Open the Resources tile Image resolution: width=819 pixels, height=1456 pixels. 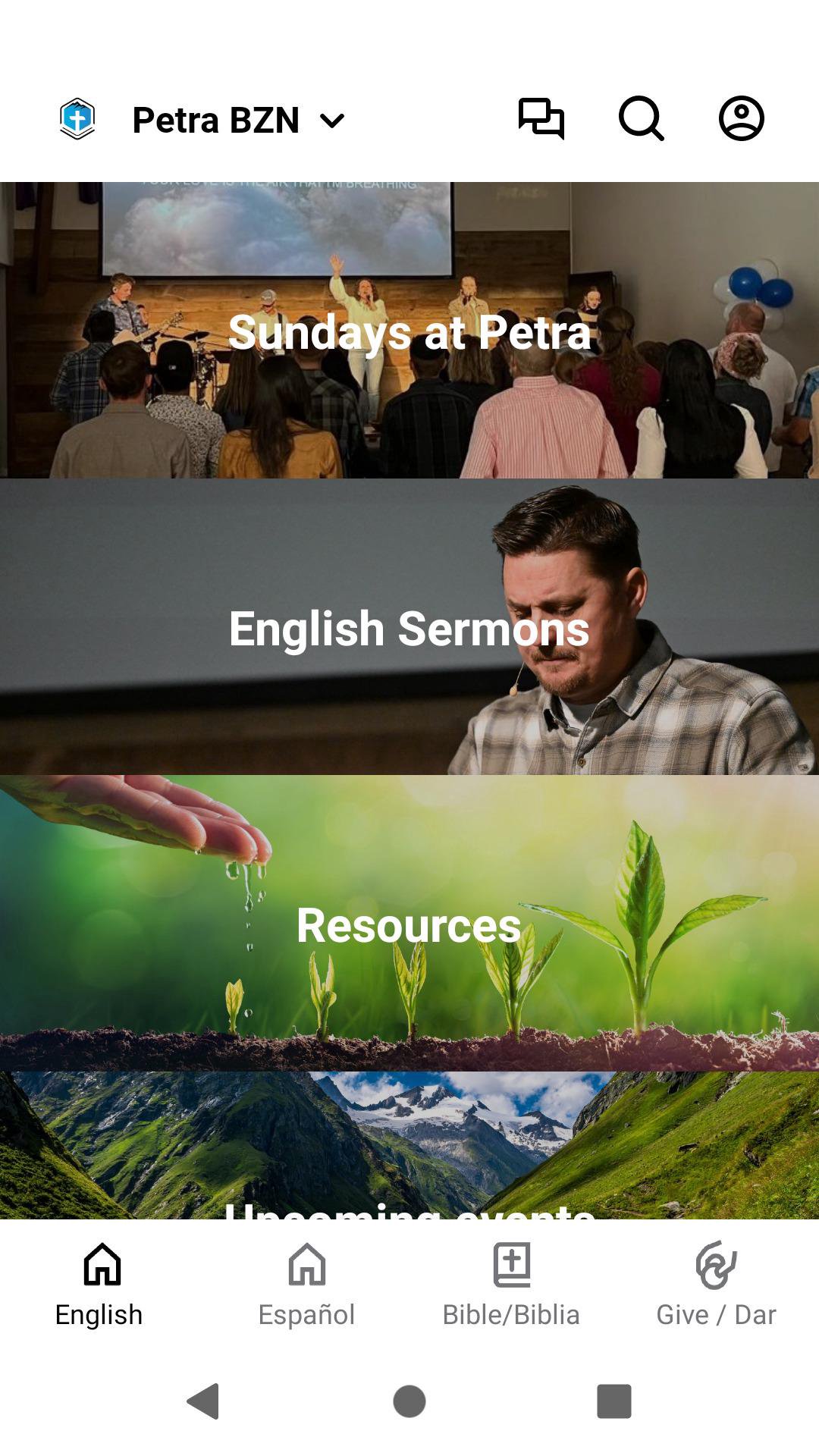(409, 924)
